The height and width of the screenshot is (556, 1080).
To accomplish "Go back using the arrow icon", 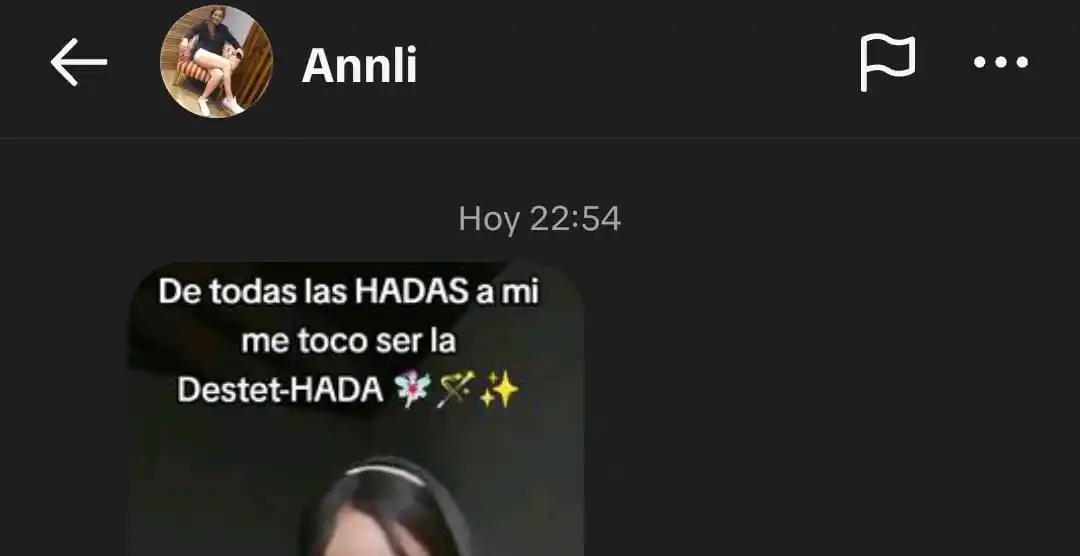I will 78,64.
